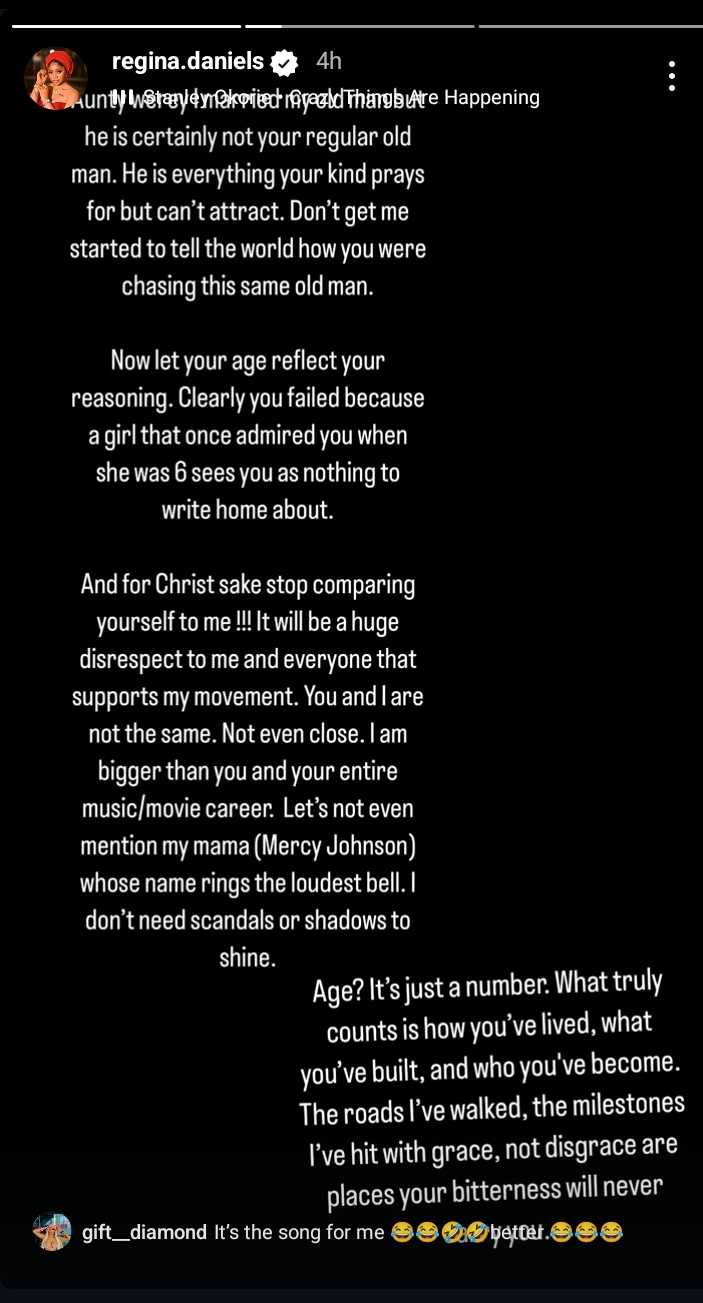Open regina.daniels profile picture
The width and height of the screenshot is (703, 1303).
coord(55,78)
